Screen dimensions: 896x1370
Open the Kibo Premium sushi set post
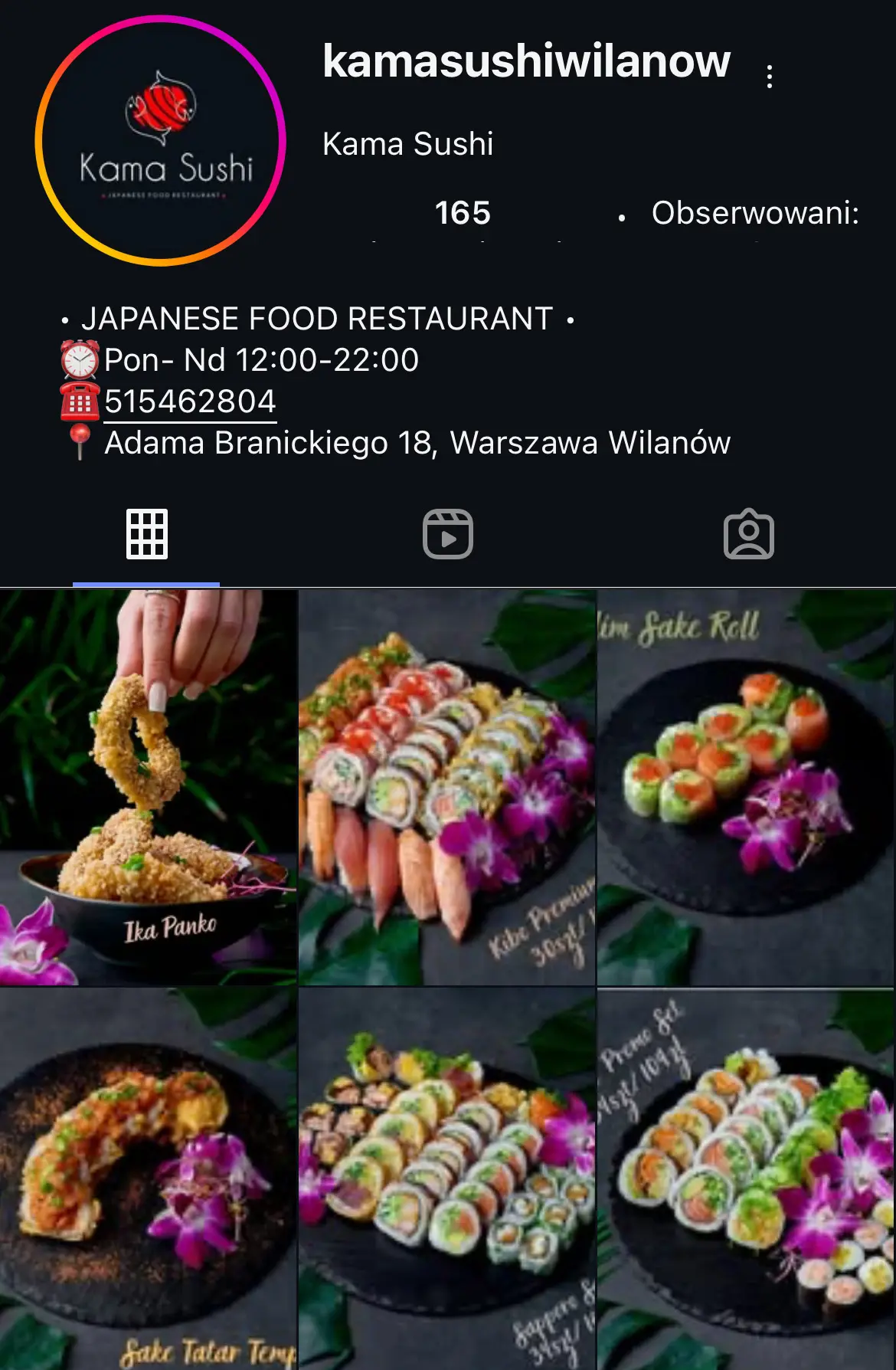[x=446, y=787]
